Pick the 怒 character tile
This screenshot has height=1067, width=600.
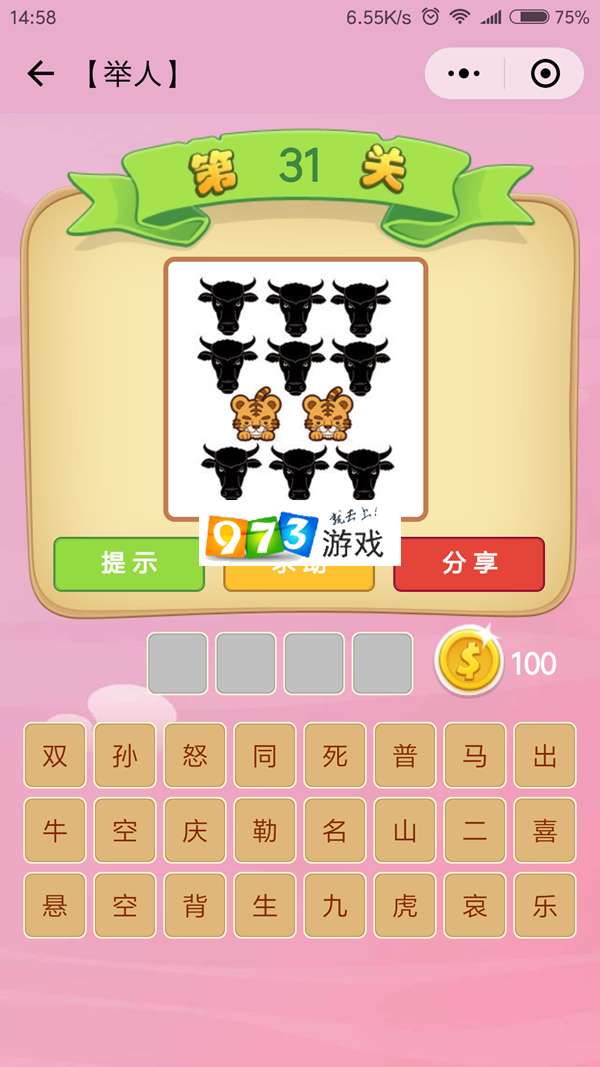(195, 755)
